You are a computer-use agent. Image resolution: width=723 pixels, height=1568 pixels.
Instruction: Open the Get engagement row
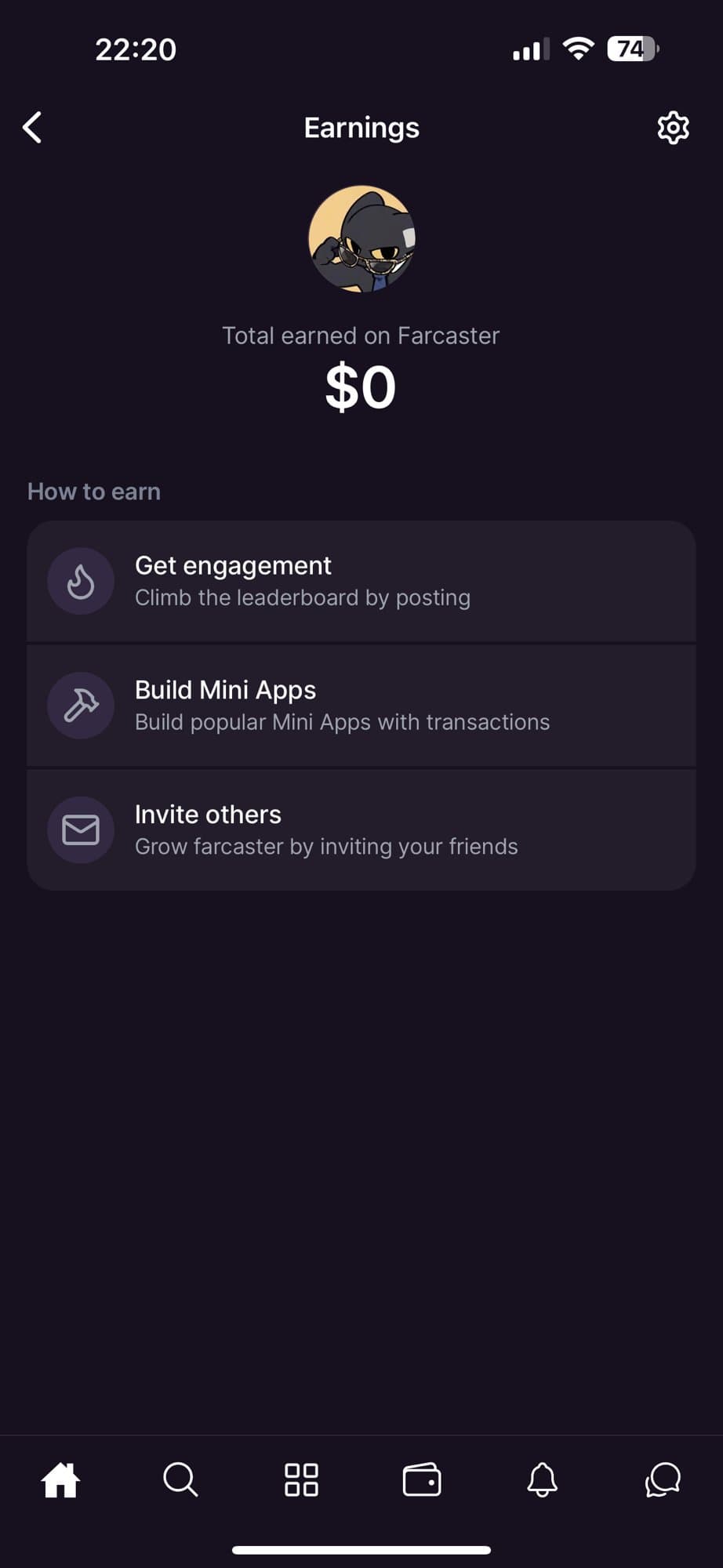tap(361, 581)
